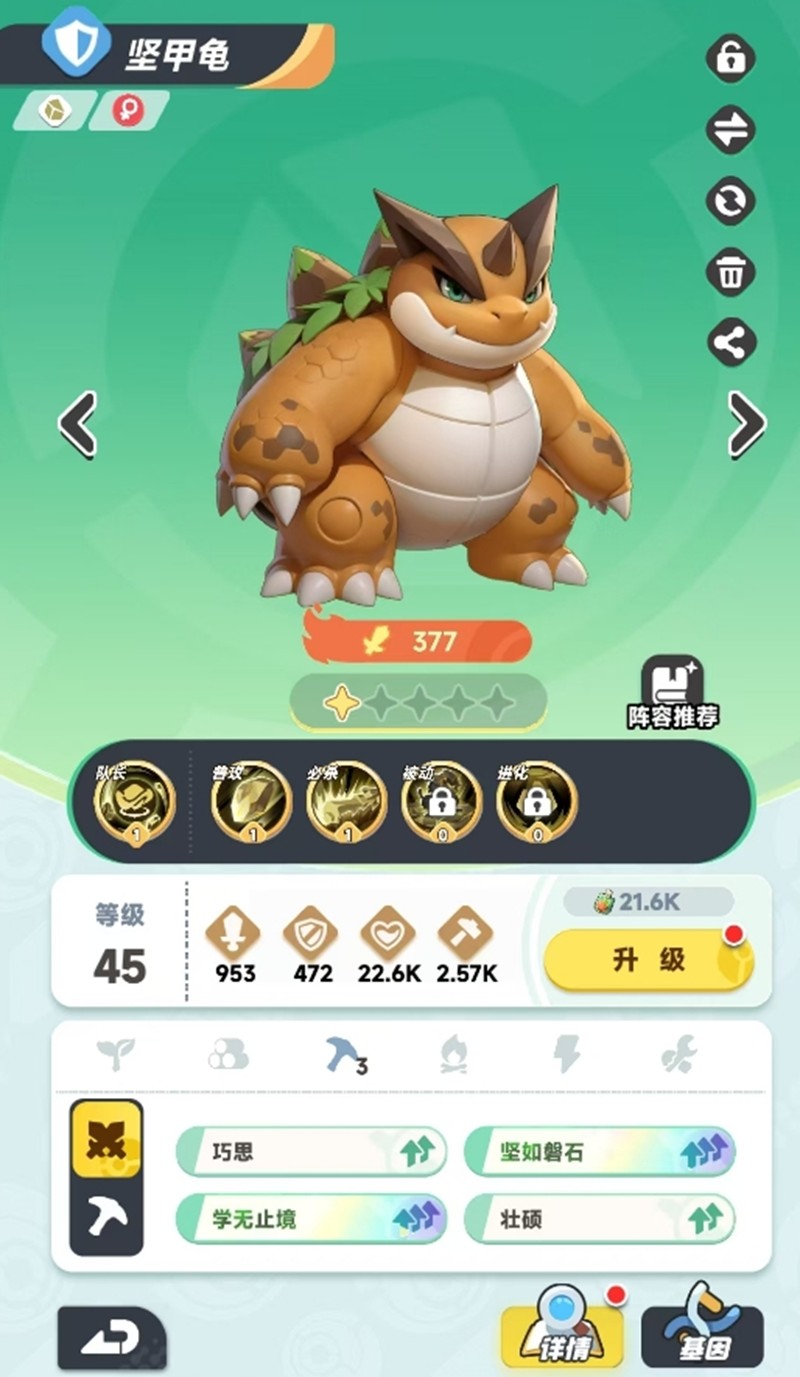View the 队长 captain skill
The height and width of the screenshot is (1377, 800).
tap(134, 802)
